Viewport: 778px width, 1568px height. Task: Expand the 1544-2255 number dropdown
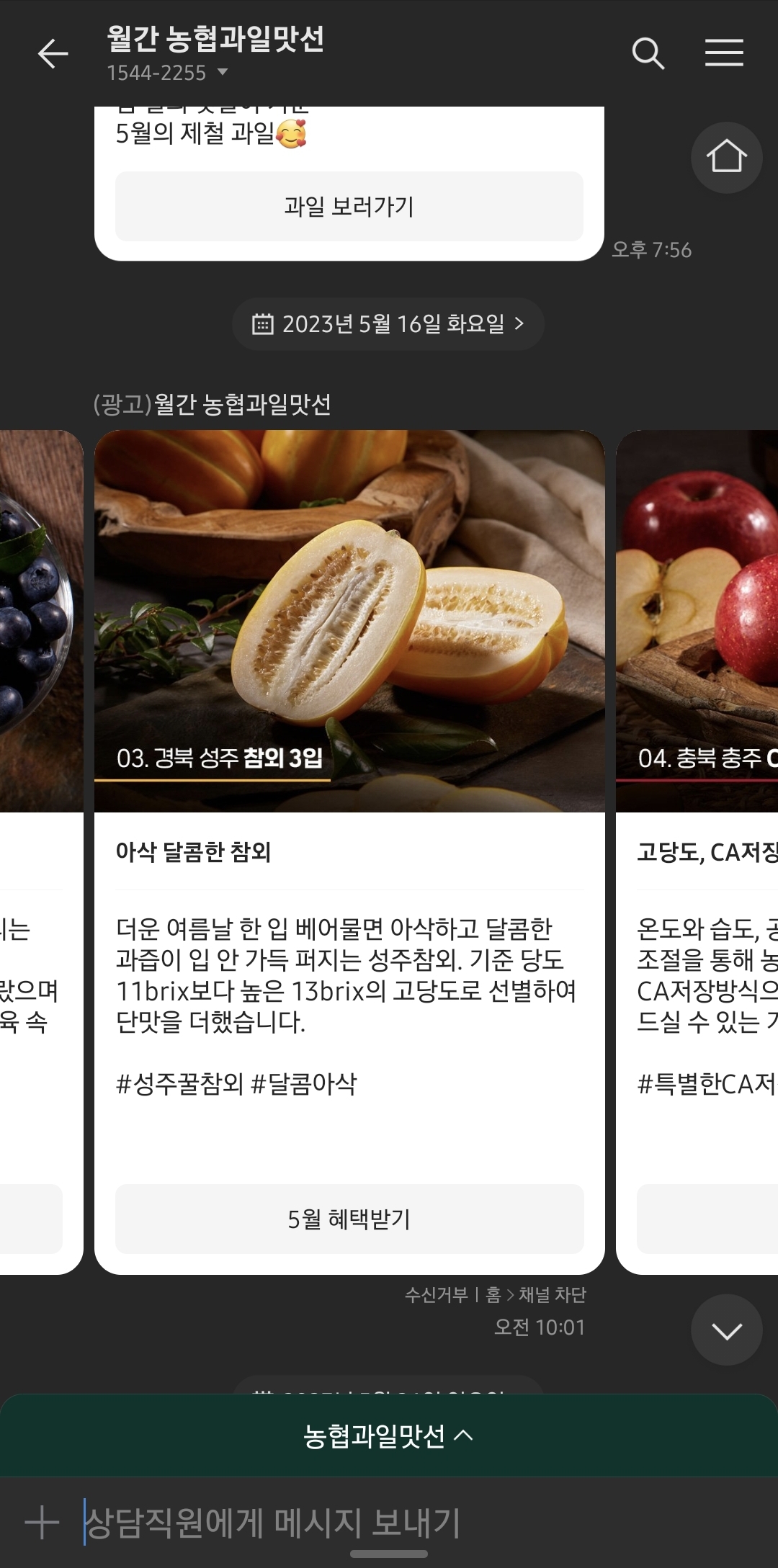pyautogui.click(x=223, y=73)
